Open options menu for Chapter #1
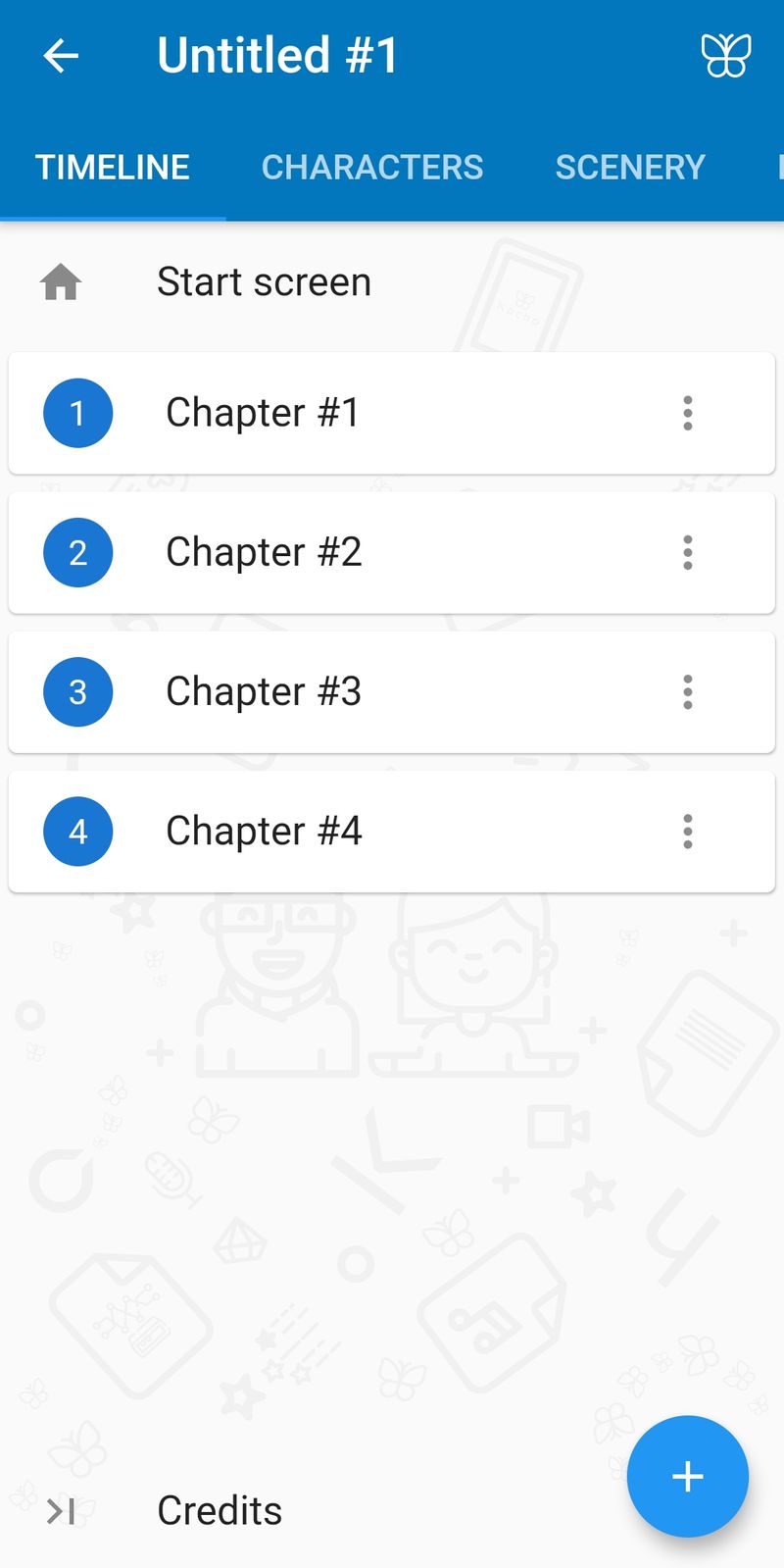This screenshot has height=1568, width=784. point(688,413)
